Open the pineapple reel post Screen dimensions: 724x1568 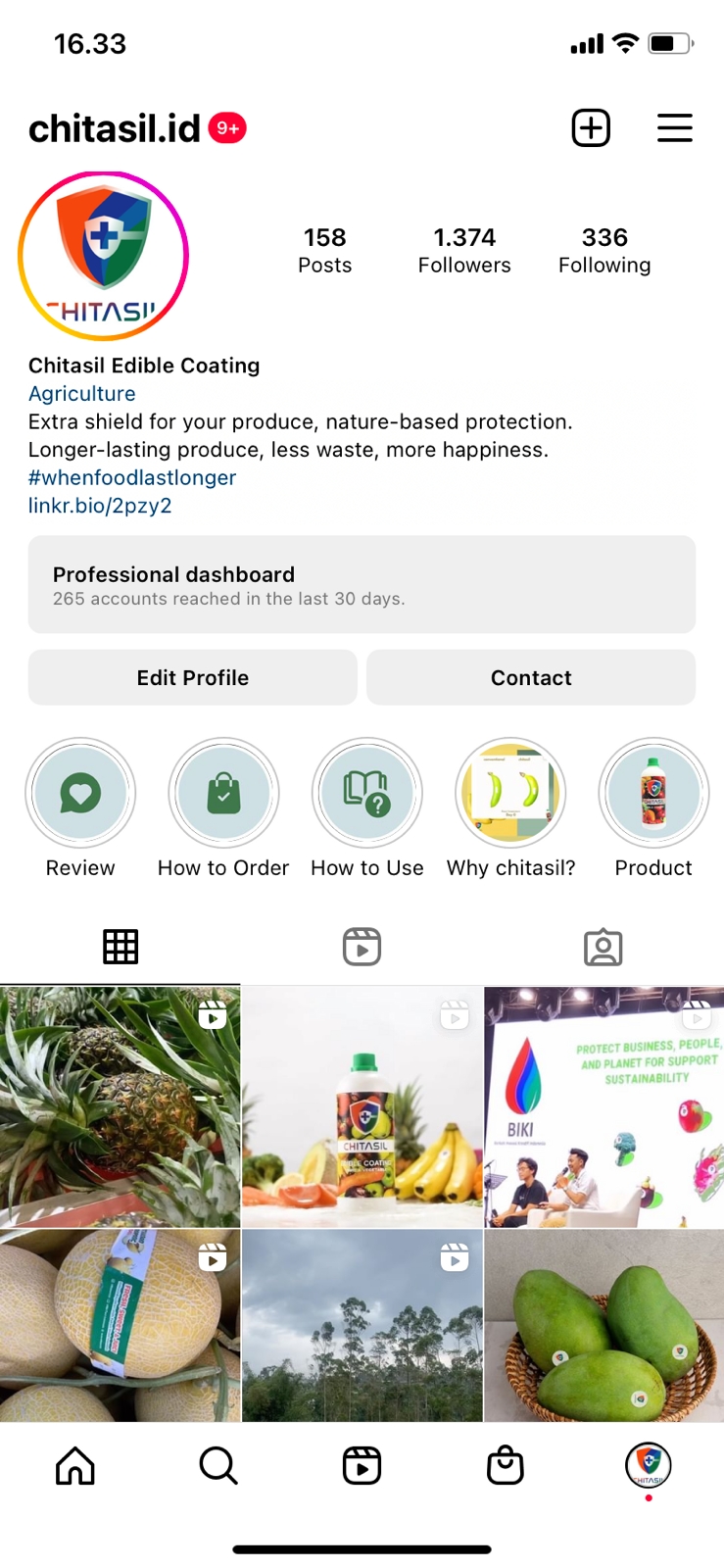click(x=120, y=1107)
